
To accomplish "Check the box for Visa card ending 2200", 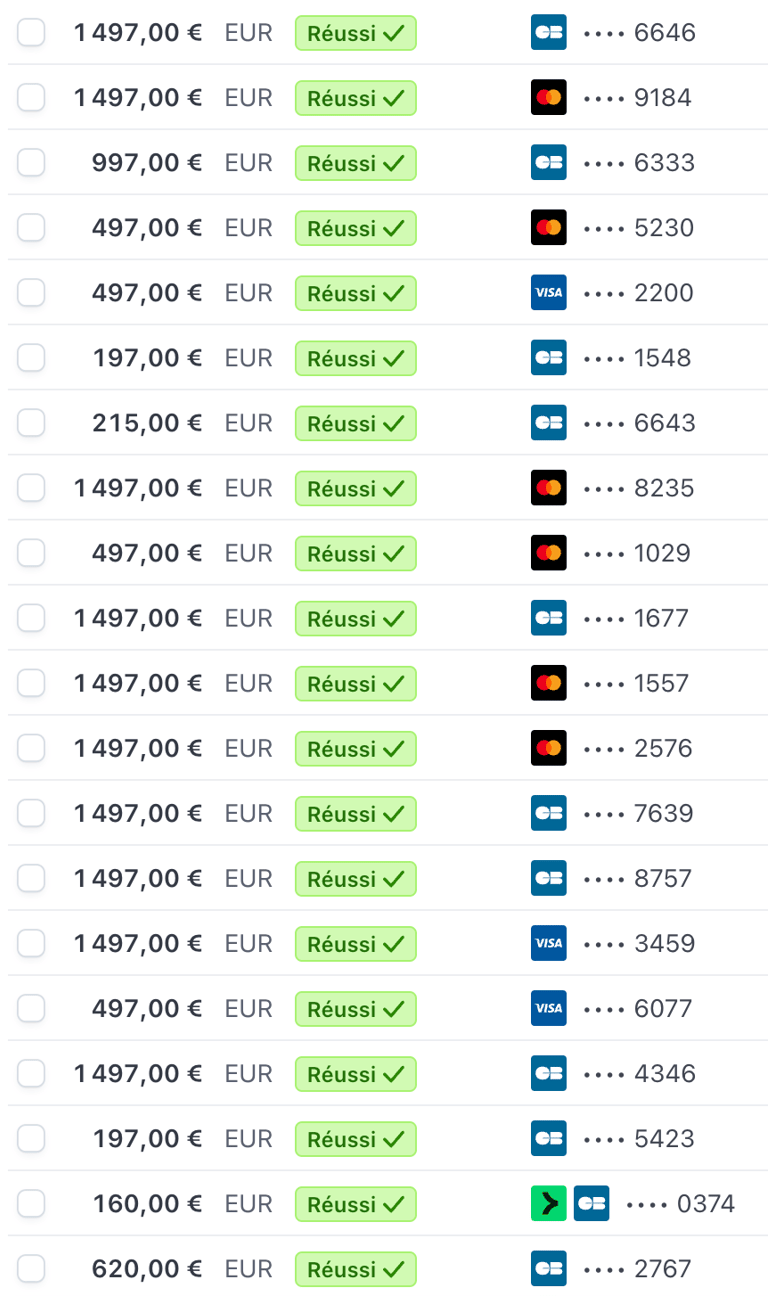I will [x=31, y=293].
